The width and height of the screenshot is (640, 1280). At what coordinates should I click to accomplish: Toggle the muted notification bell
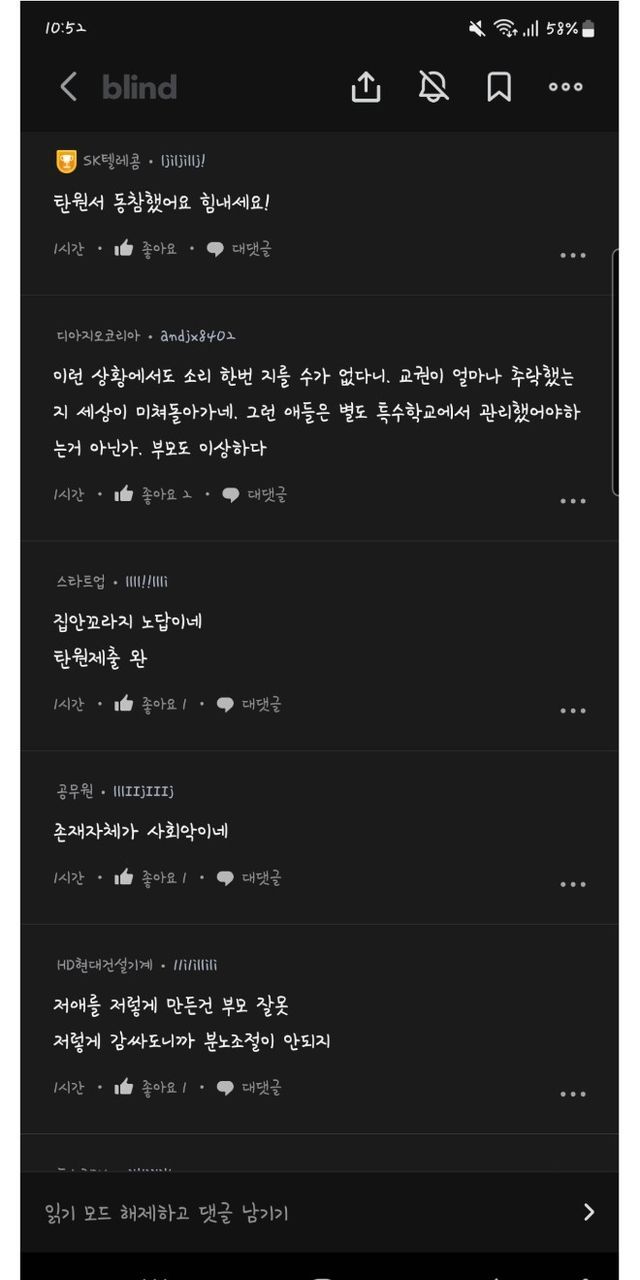(x=433, y=87)
